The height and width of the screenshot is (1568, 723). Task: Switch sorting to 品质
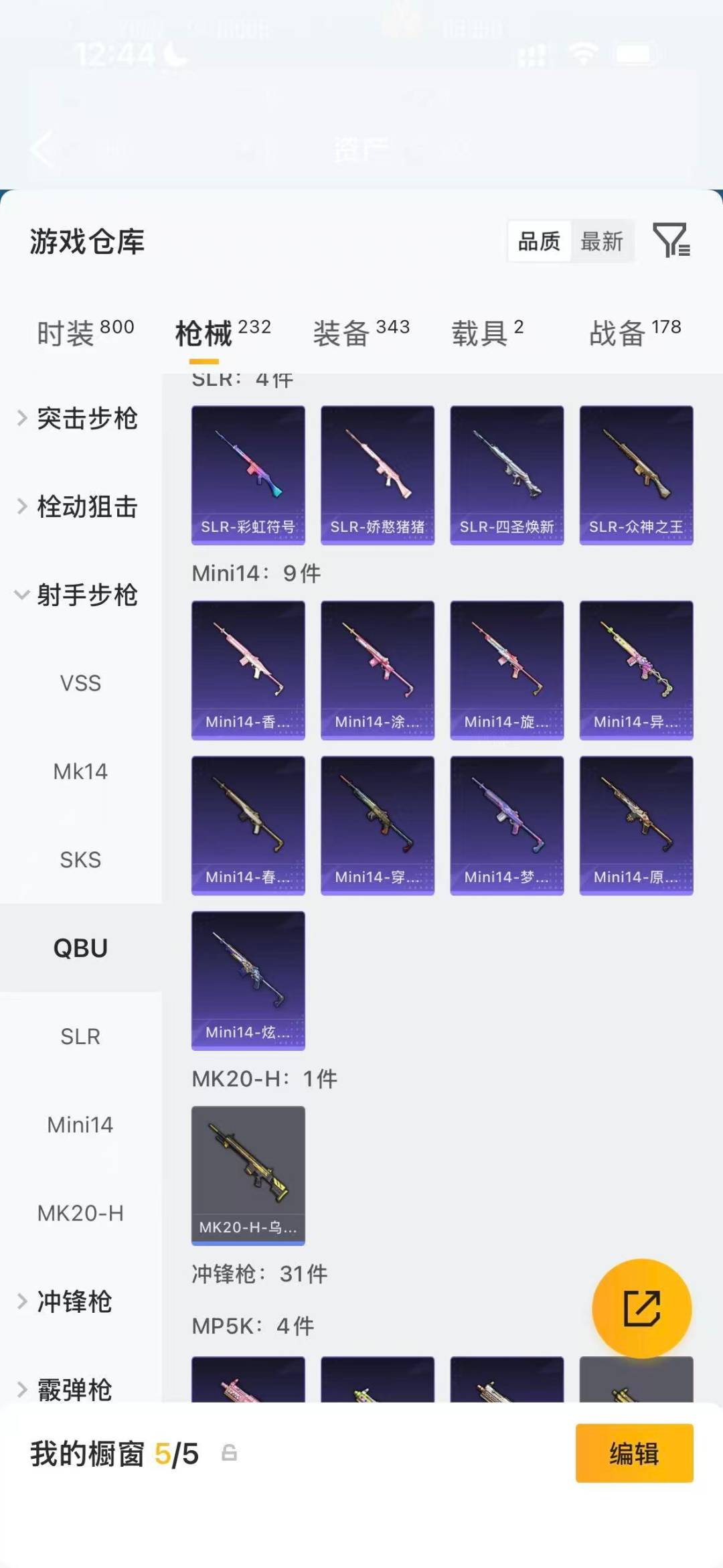point(540,241)
